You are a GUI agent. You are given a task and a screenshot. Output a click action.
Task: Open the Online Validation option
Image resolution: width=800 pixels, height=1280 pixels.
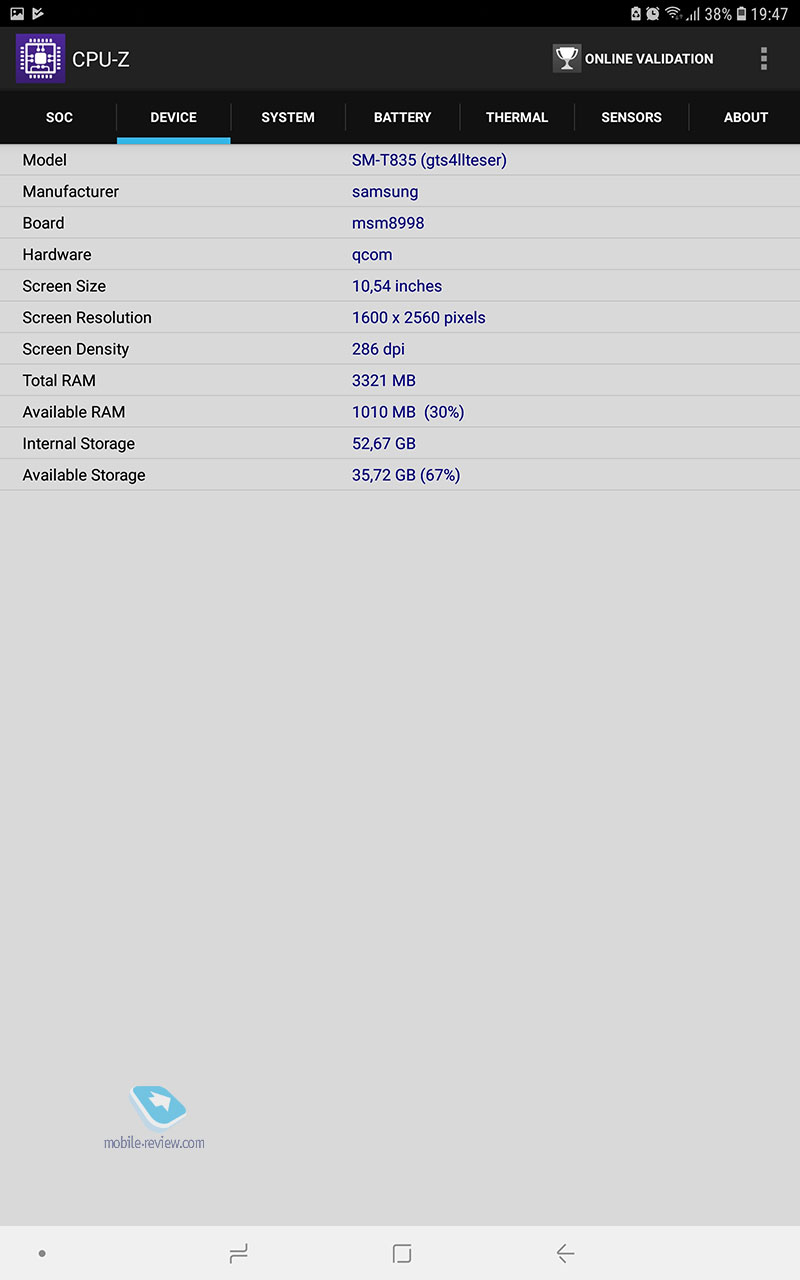coord(634,59)
